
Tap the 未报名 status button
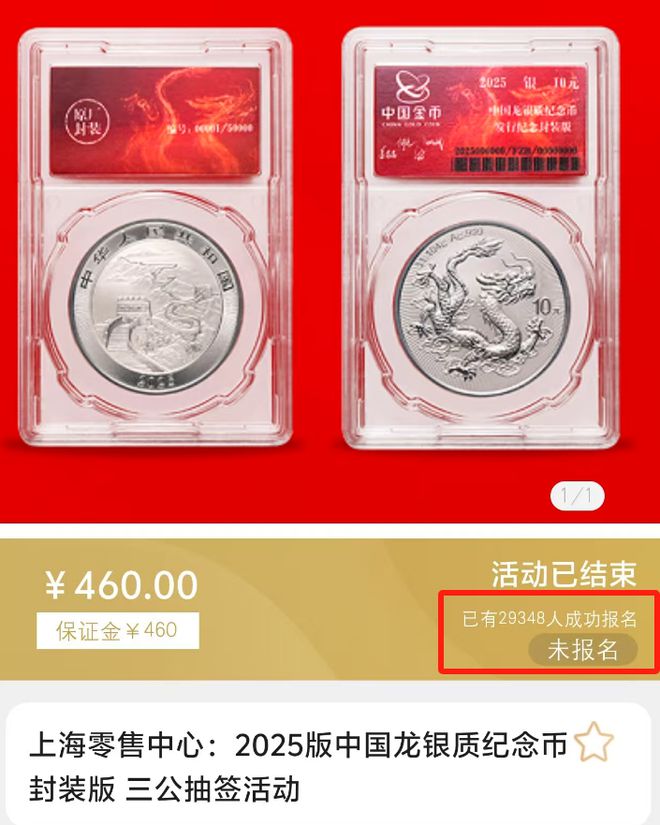582,650
